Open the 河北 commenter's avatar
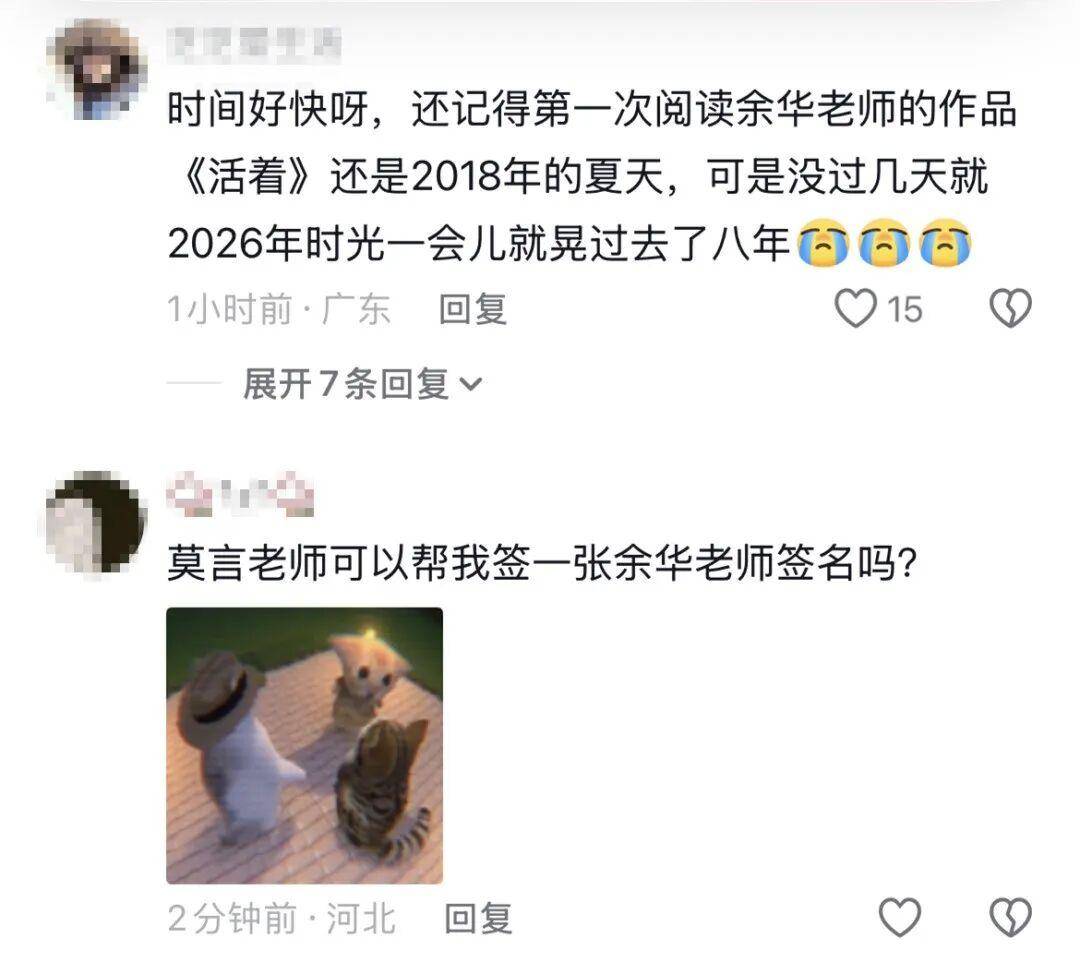 (97, 522)
